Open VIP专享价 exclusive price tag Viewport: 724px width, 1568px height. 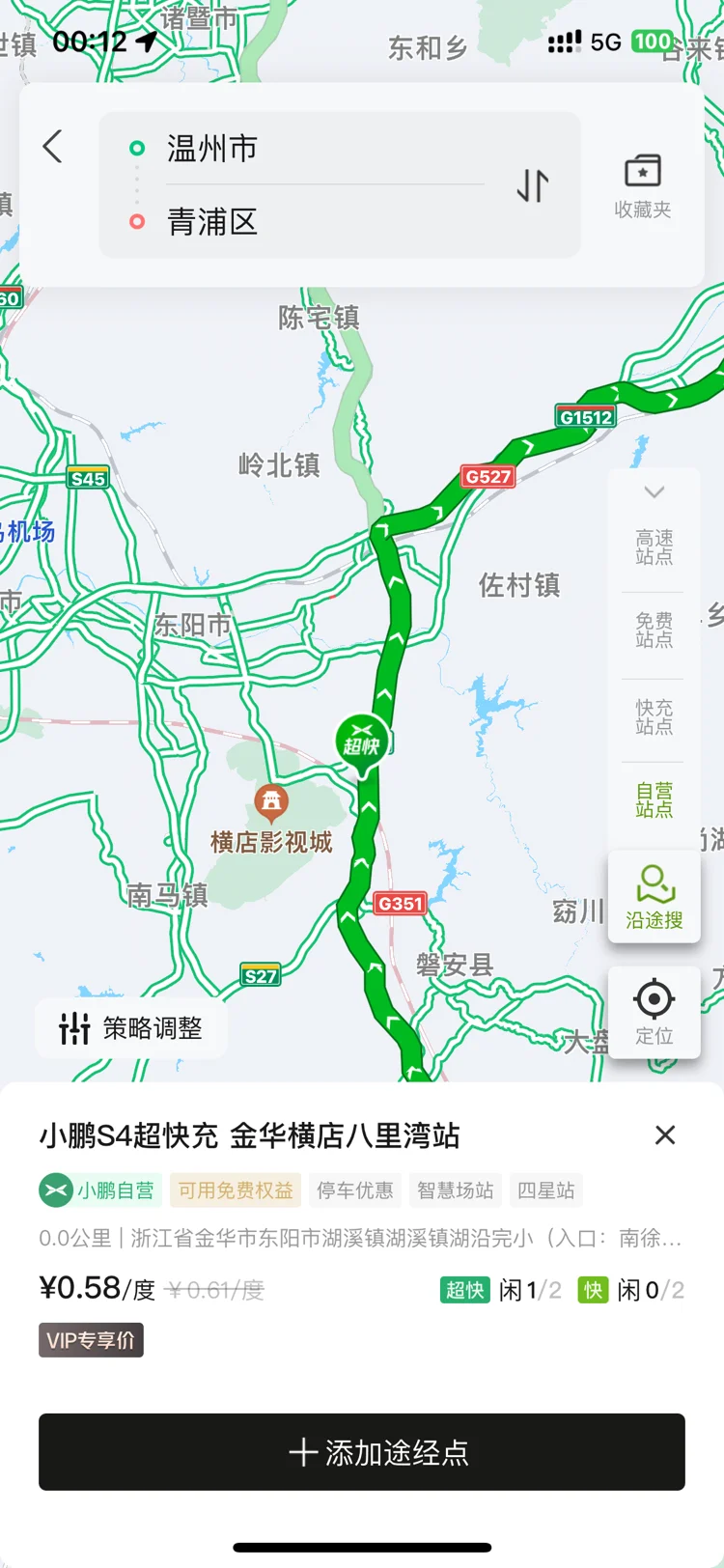tap(91, 1340)
